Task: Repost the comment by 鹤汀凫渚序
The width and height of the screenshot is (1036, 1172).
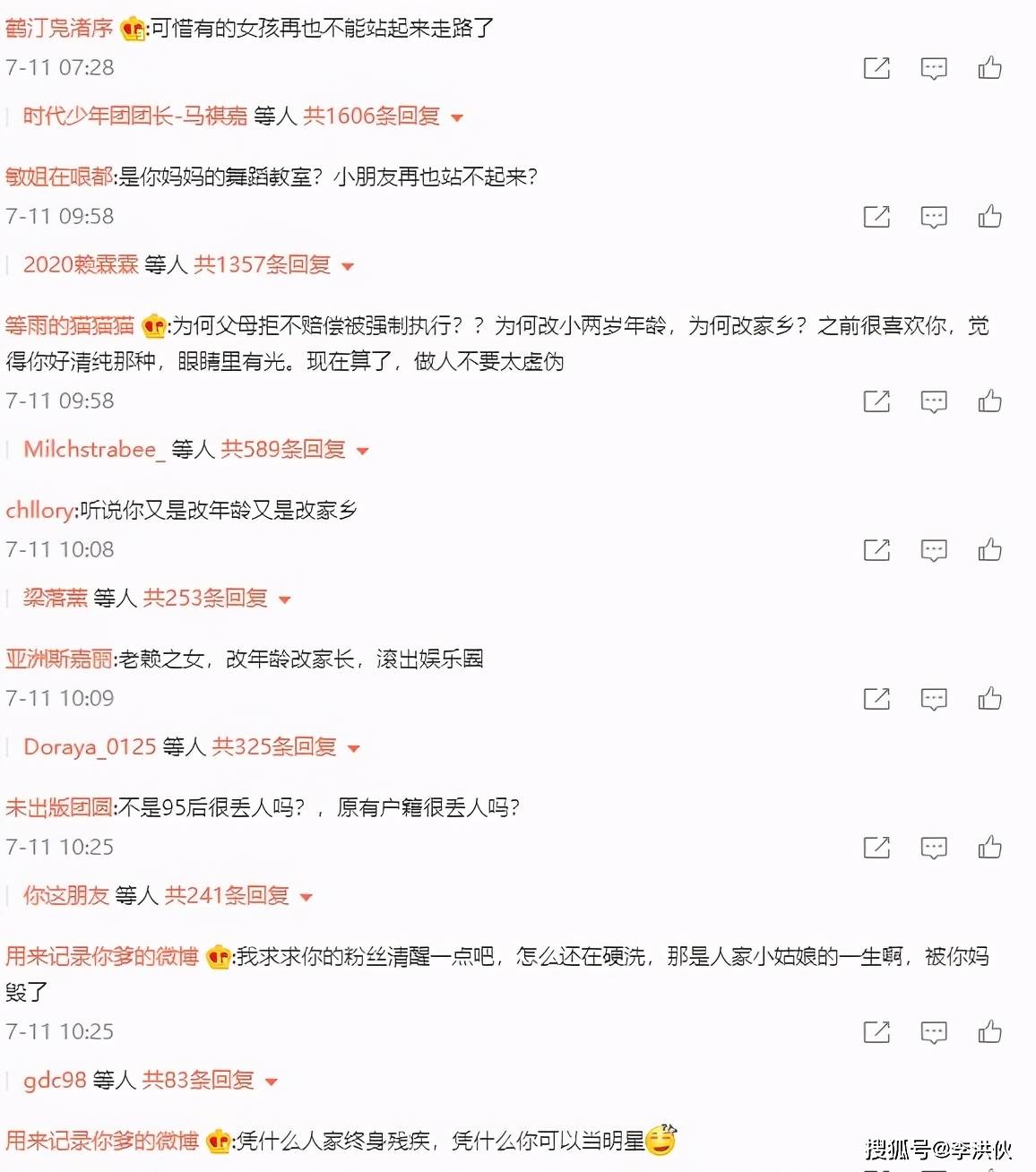Action: [876, 68]
